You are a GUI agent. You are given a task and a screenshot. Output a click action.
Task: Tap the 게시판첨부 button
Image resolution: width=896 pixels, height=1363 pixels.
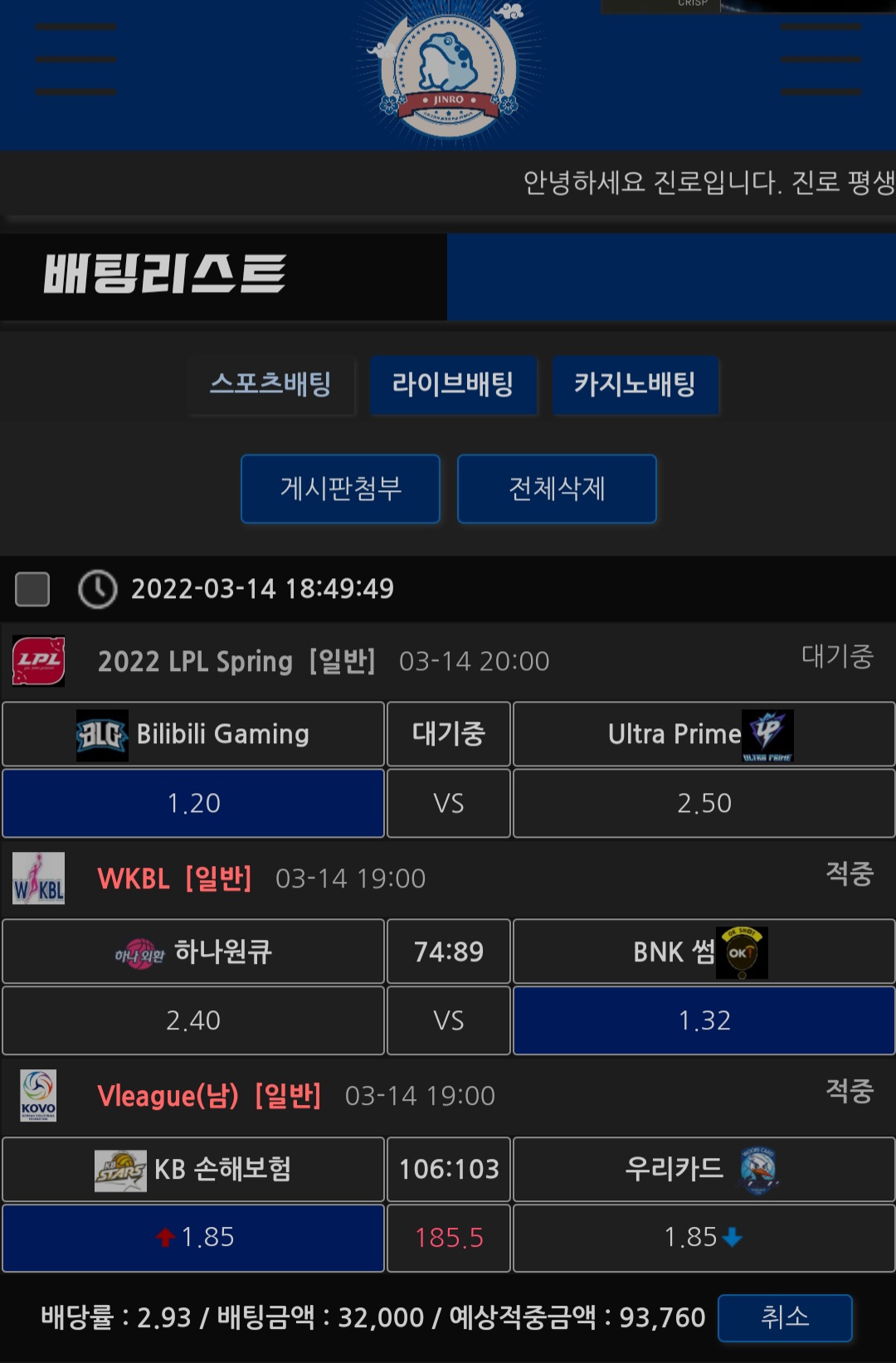pos(340,489)
